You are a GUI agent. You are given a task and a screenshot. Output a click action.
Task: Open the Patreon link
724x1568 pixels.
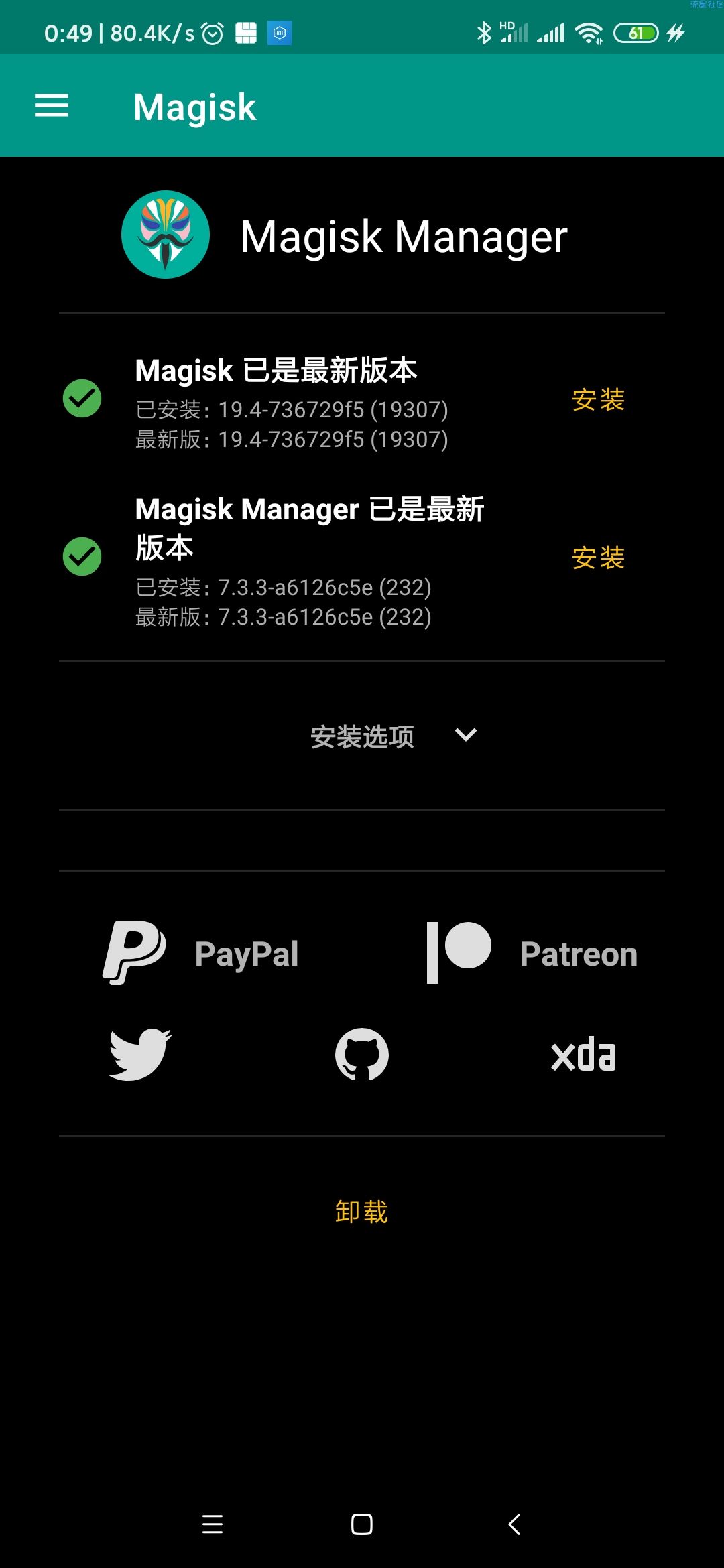(x=532, y=953)
